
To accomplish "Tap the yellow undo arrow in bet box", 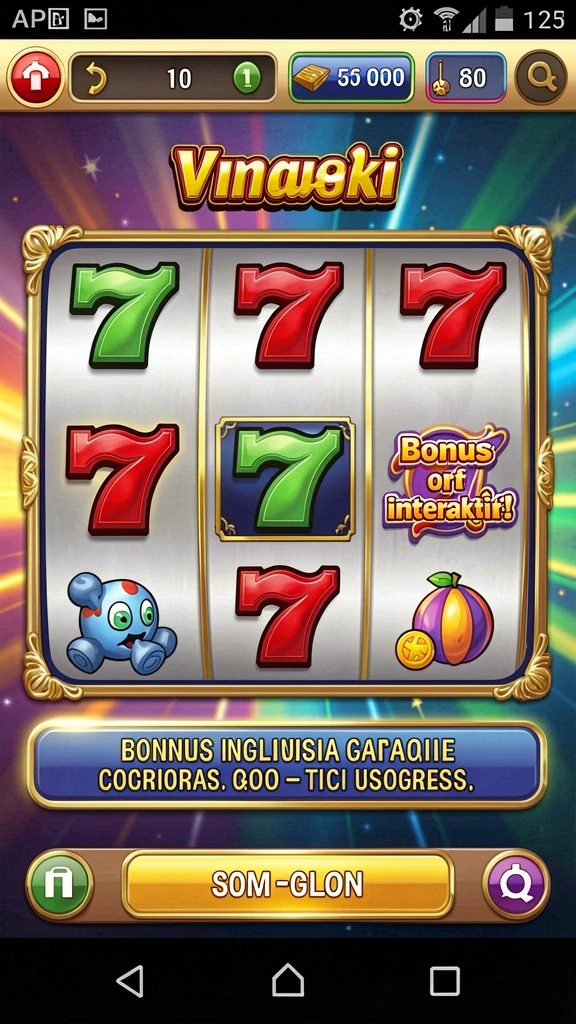I will (96, 79).
